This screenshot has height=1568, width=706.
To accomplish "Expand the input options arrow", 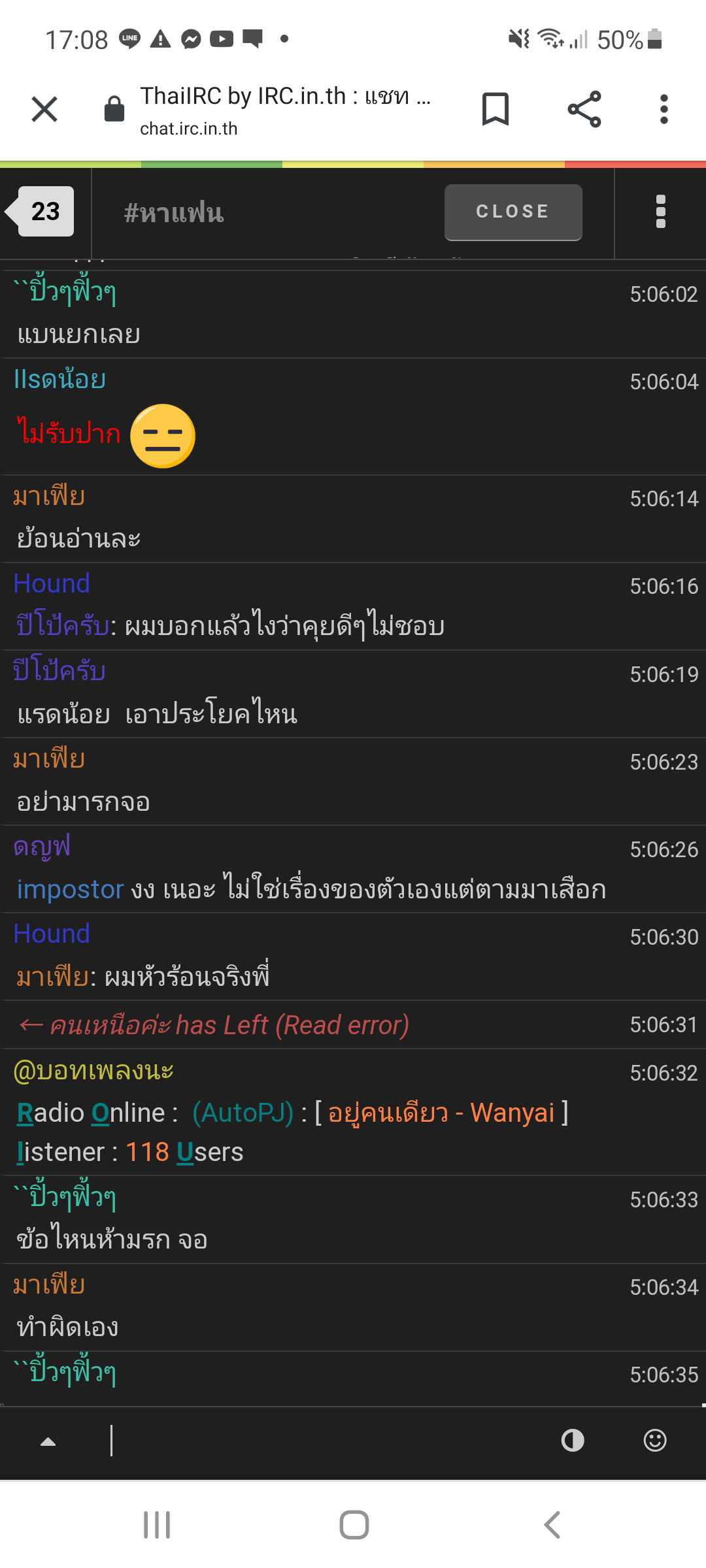I will [x=48, y=1441].
